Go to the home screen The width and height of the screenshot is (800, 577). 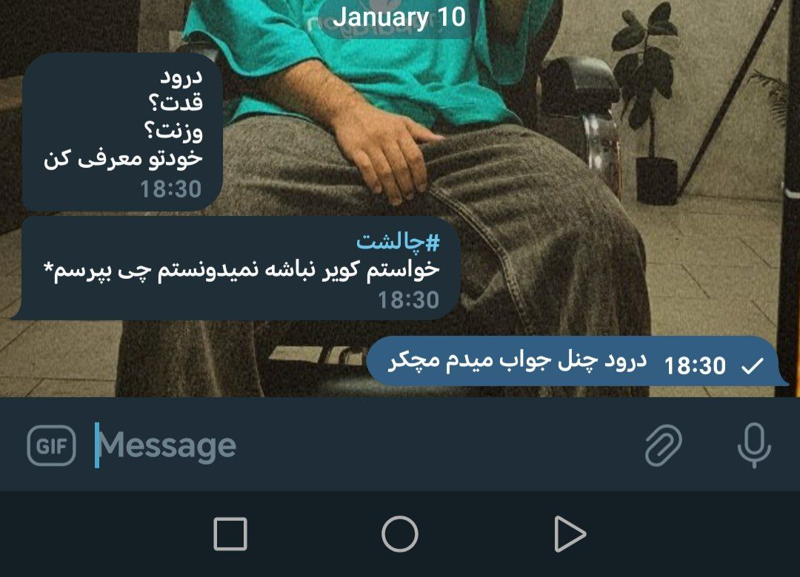tap(400, 534)
